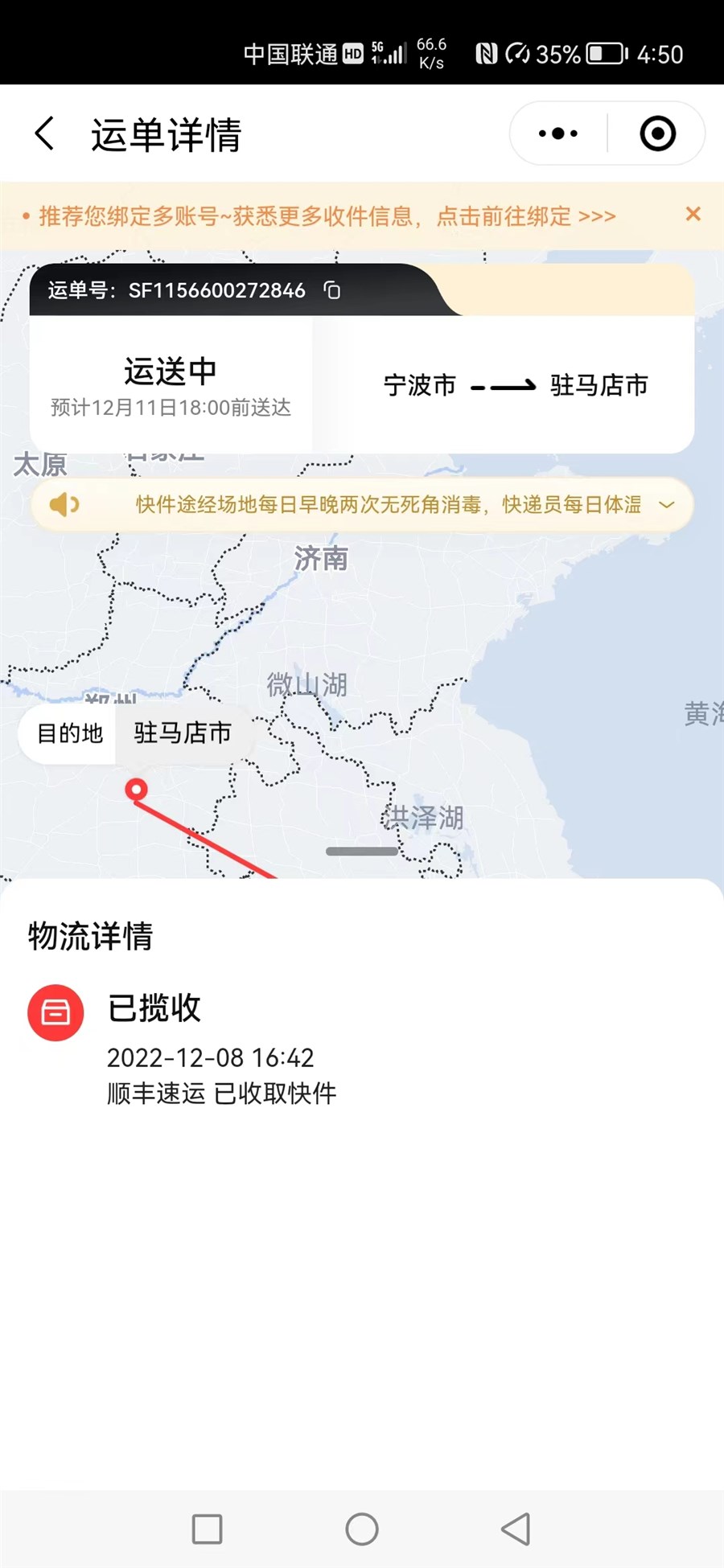Open recent apps from navigation bar
This screenshot has width=724, height=1568.
pyautogui.click(x=208, y=1529)
